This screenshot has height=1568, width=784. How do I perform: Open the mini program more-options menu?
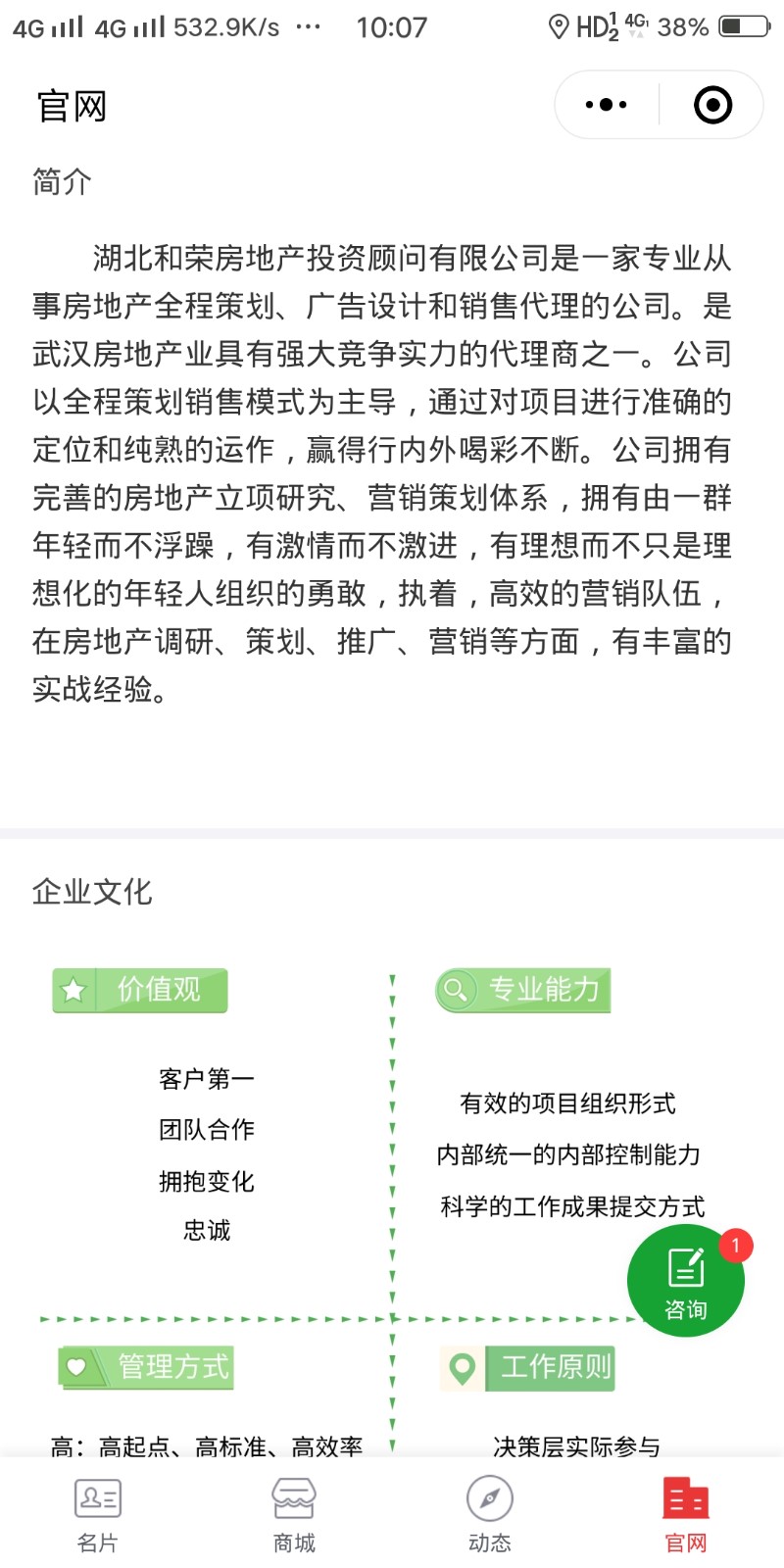pos(607,105)
